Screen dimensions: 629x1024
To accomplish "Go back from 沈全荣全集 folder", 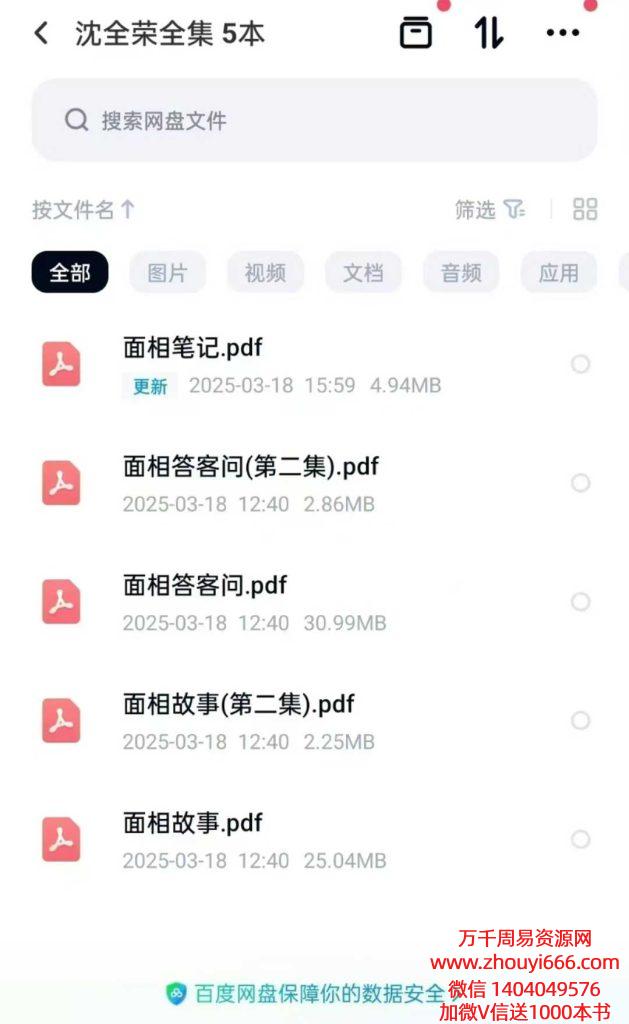I will [x=41, y=33].
